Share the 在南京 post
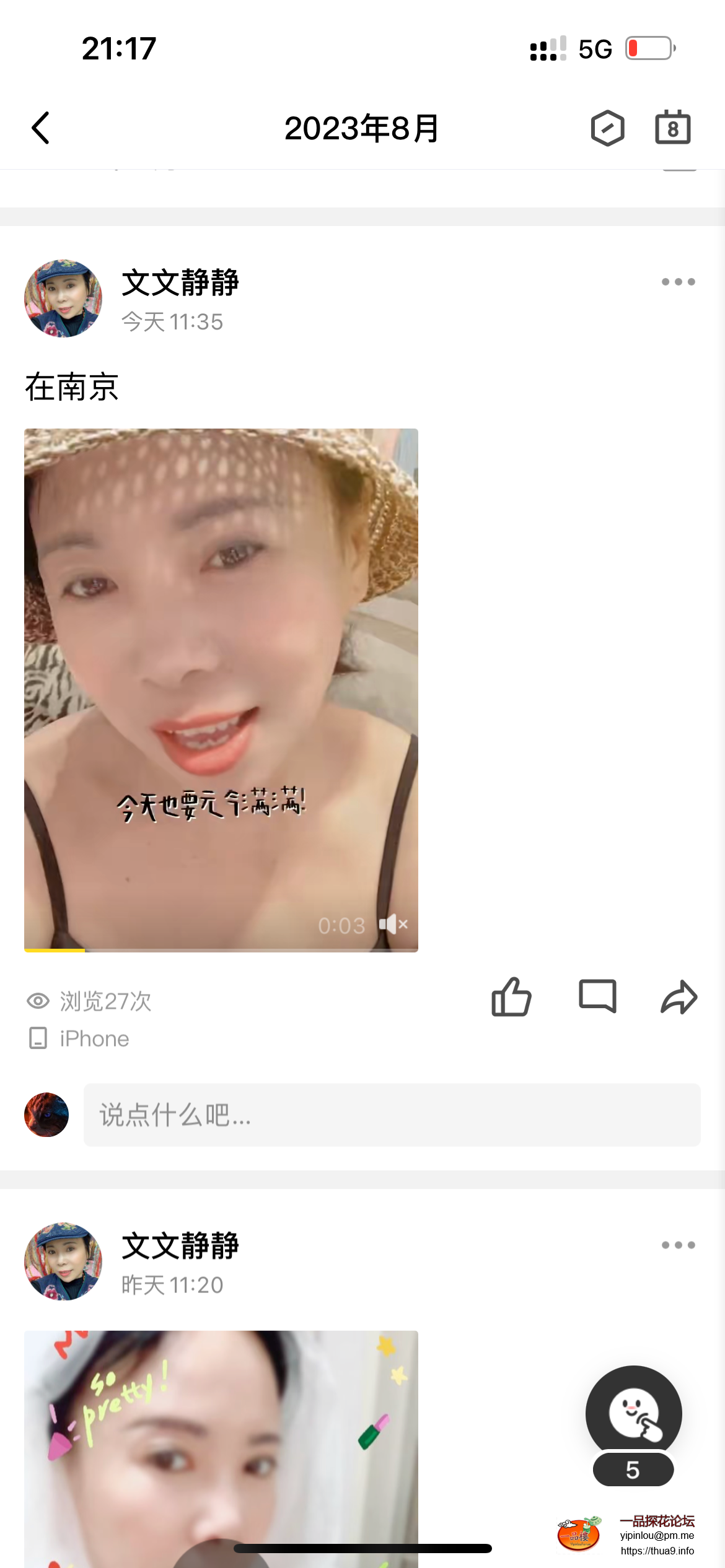Screen dimensions: 725x1568 (x=679, y=997)
